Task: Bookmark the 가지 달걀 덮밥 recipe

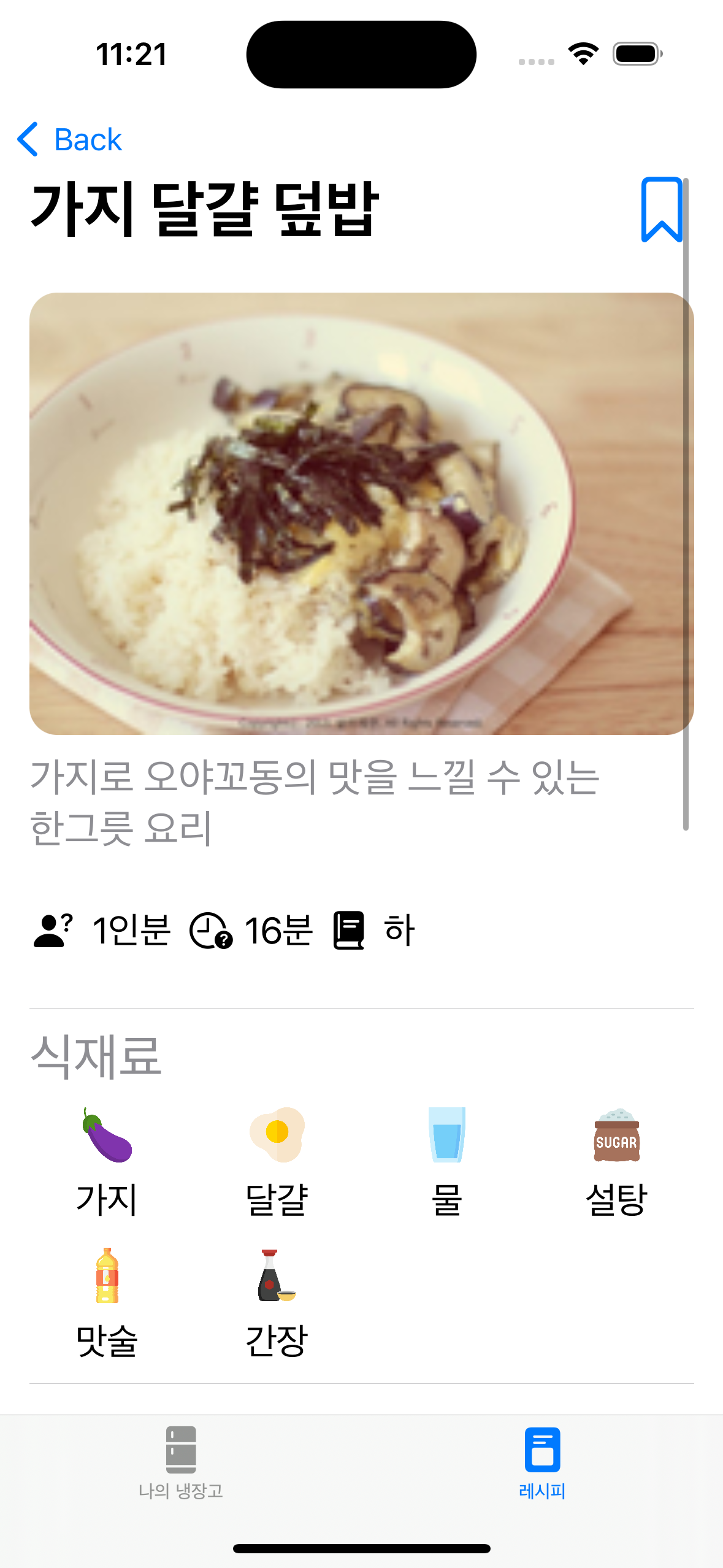Action: click(661, 210)
